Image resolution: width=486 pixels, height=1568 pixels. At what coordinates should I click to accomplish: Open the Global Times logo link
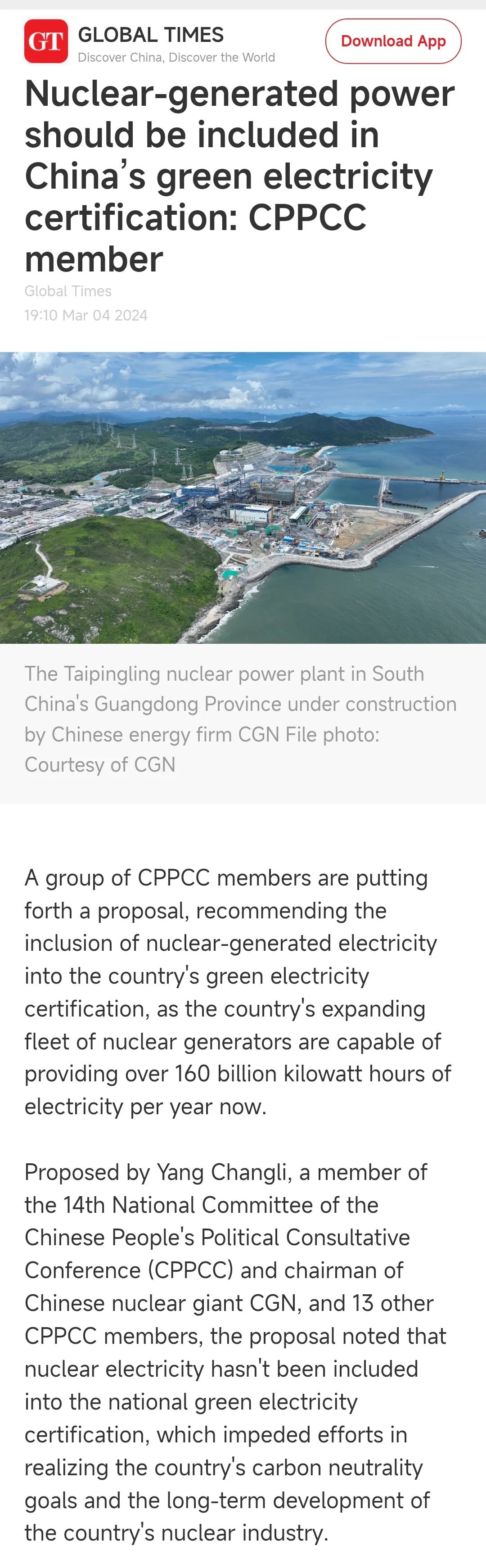[45, 41]
